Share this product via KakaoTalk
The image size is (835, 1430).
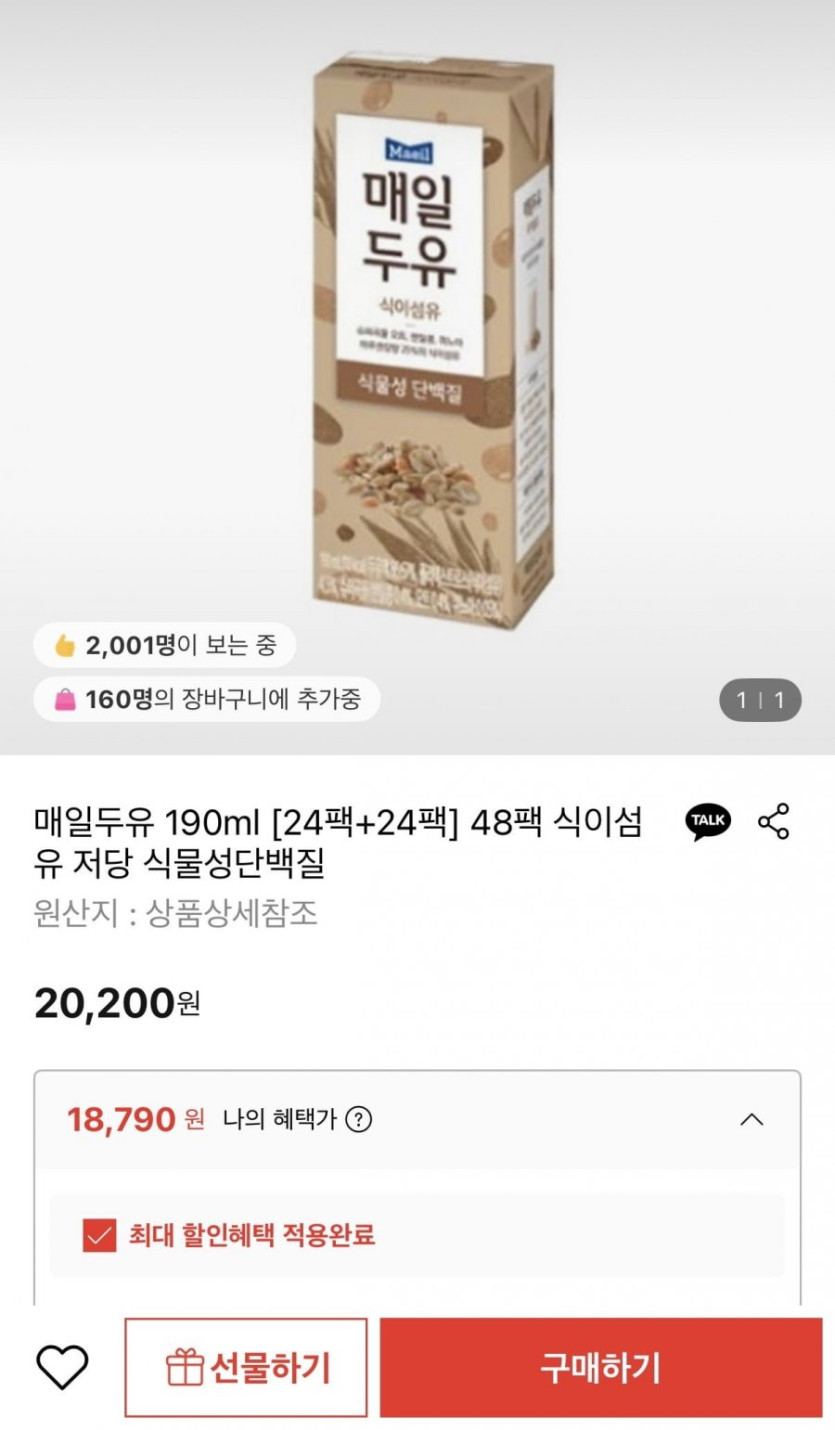(708, 821)
